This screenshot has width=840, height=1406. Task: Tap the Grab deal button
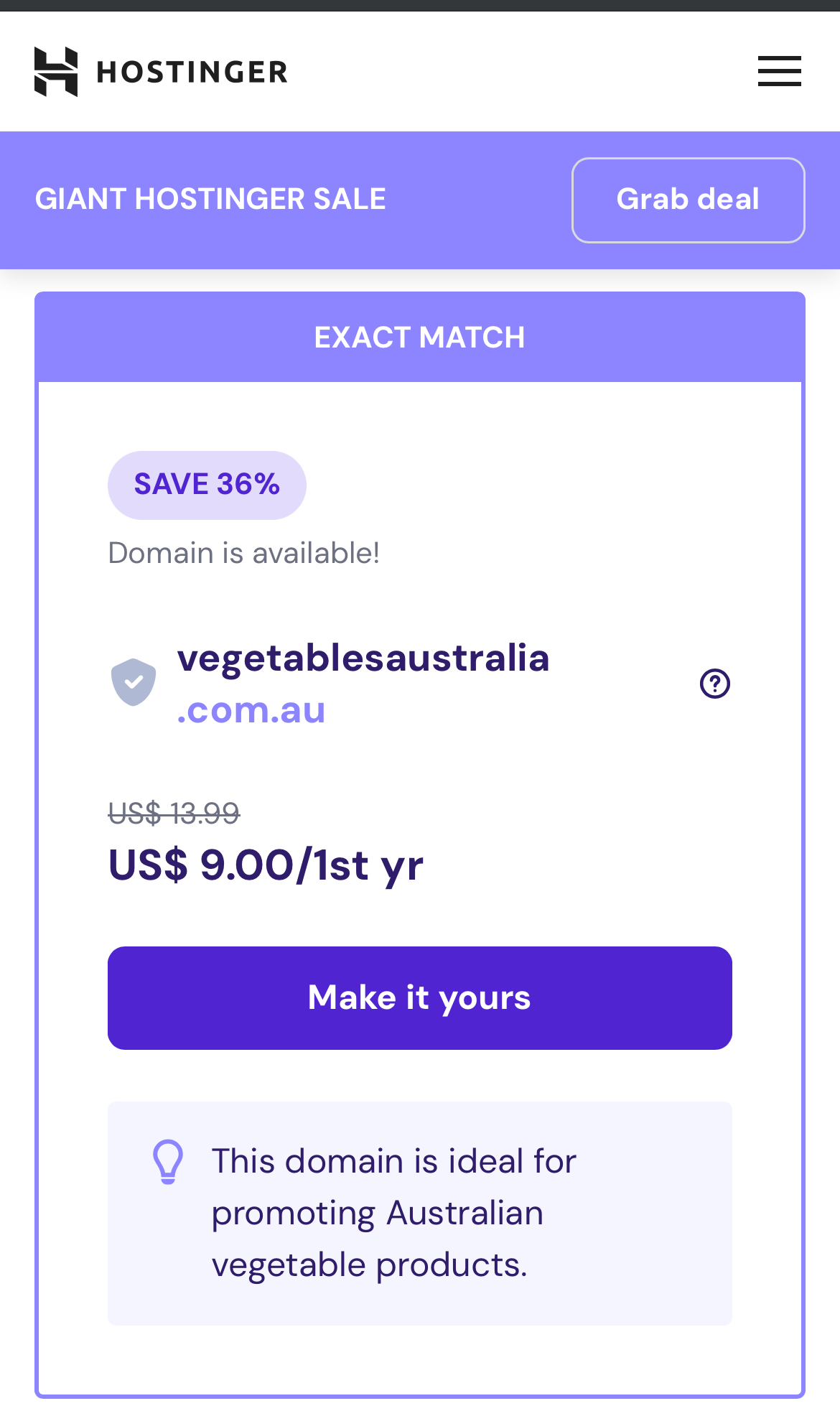click(688, 200)
